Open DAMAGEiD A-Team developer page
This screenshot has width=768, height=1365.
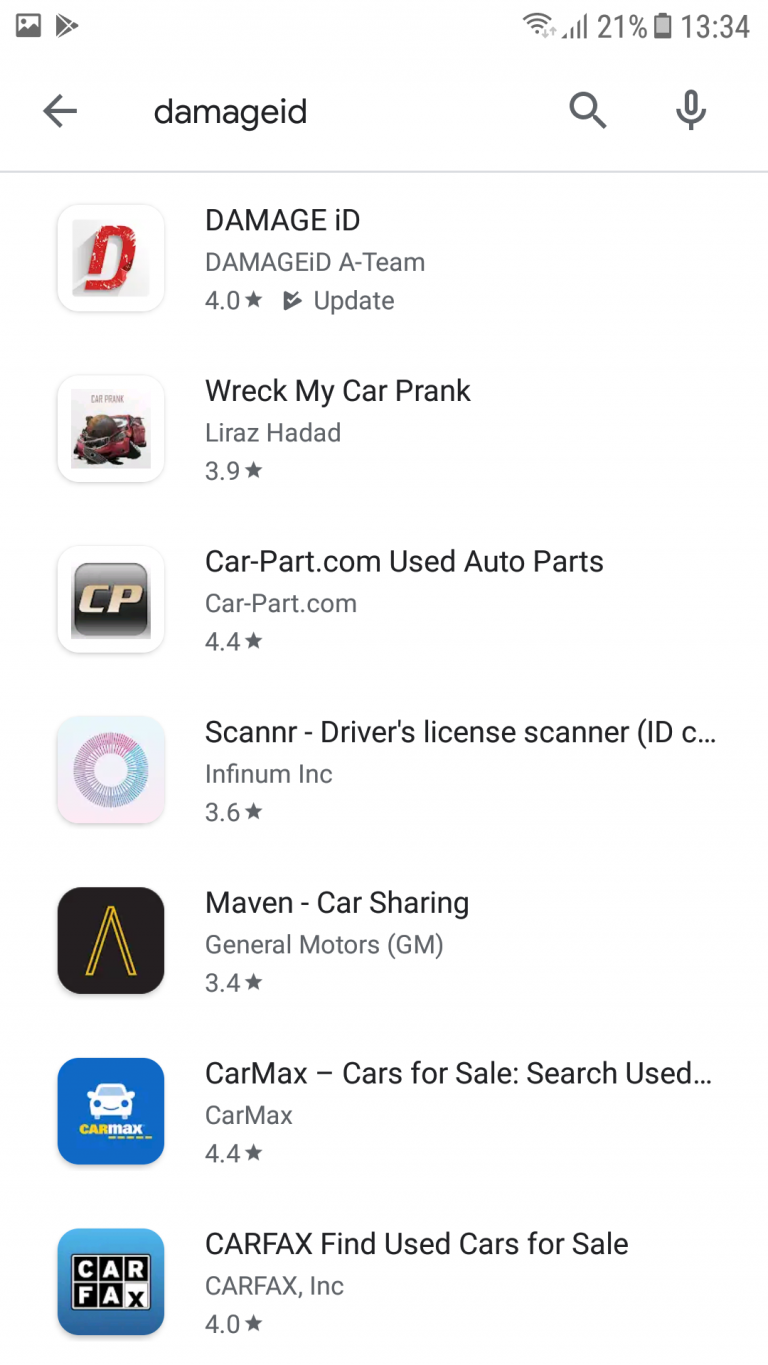point(314,262)
